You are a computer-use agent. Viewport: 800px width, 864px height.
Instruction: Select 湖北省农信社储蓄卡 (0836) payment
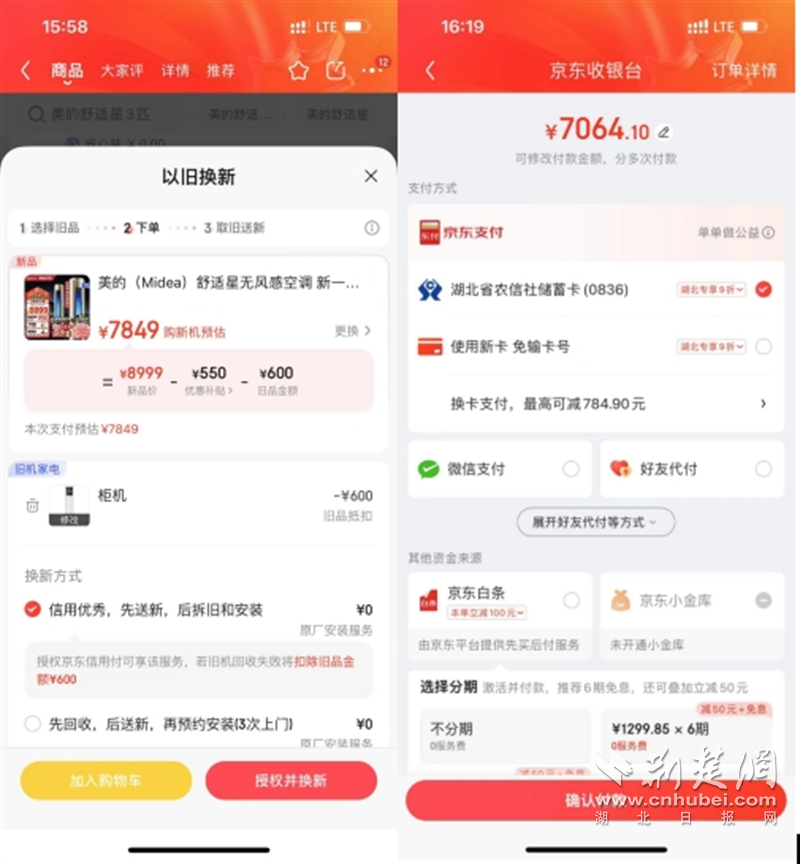click(x=763, y=290)
